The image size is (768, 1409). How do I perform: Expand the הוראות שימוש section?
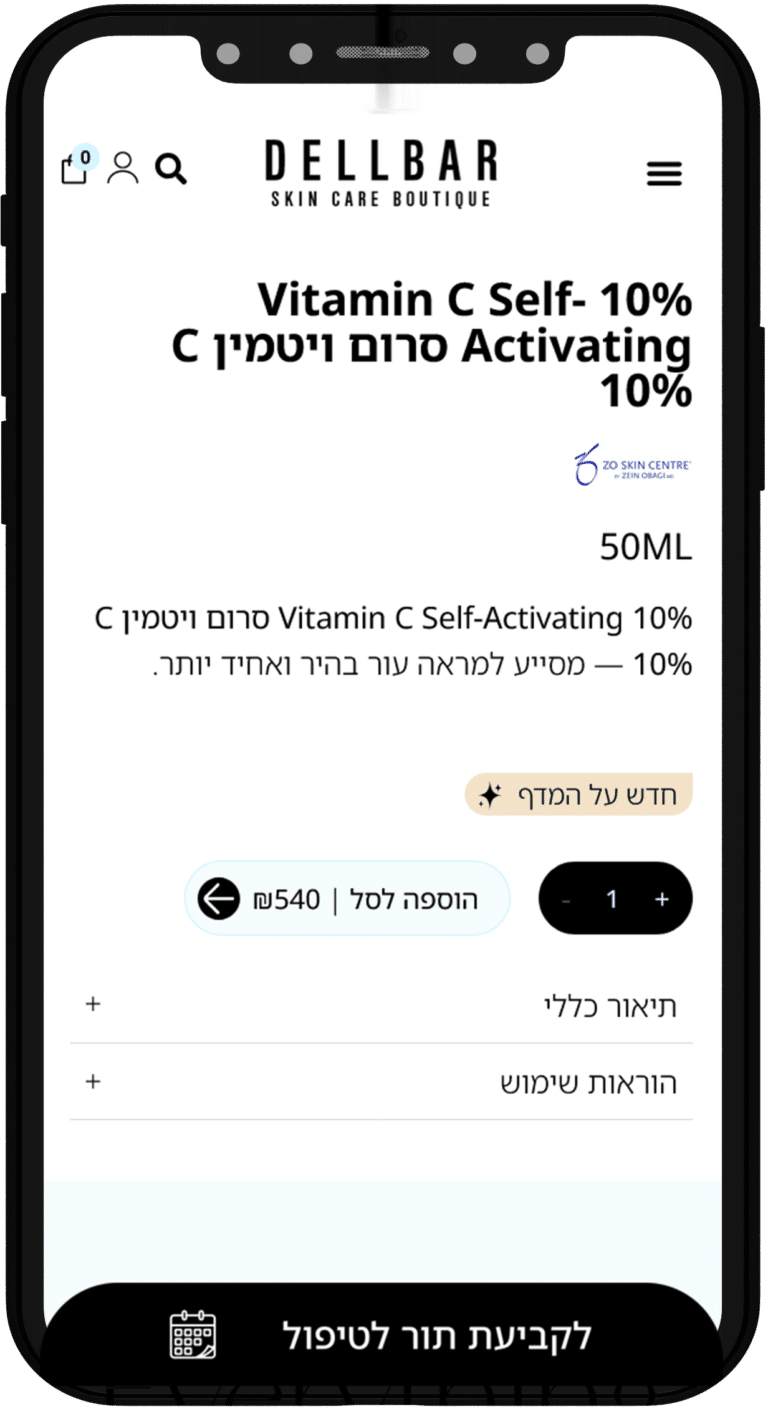click(x=380, y=1082)
